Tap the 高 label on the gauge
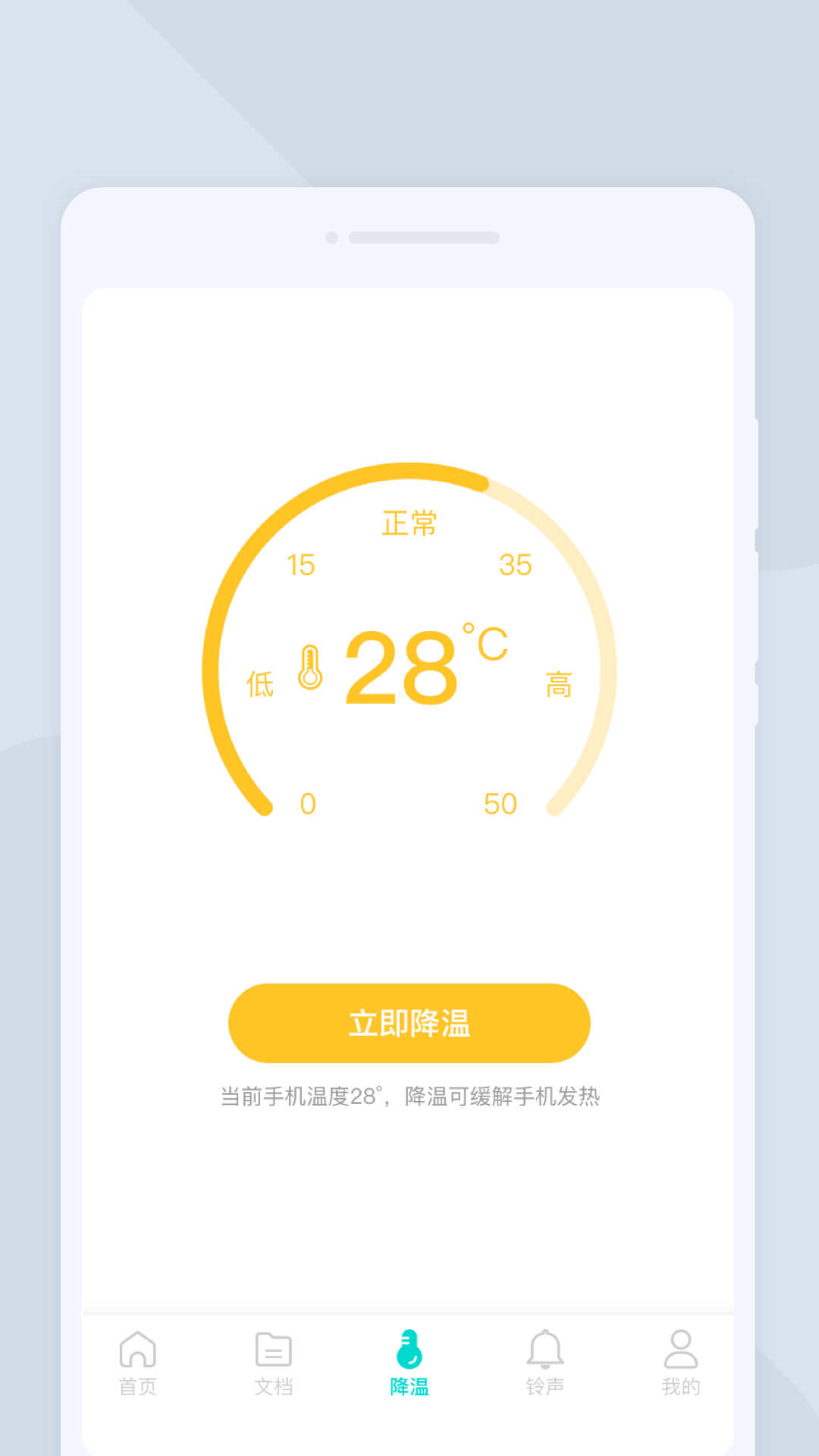 pos(559,685)
